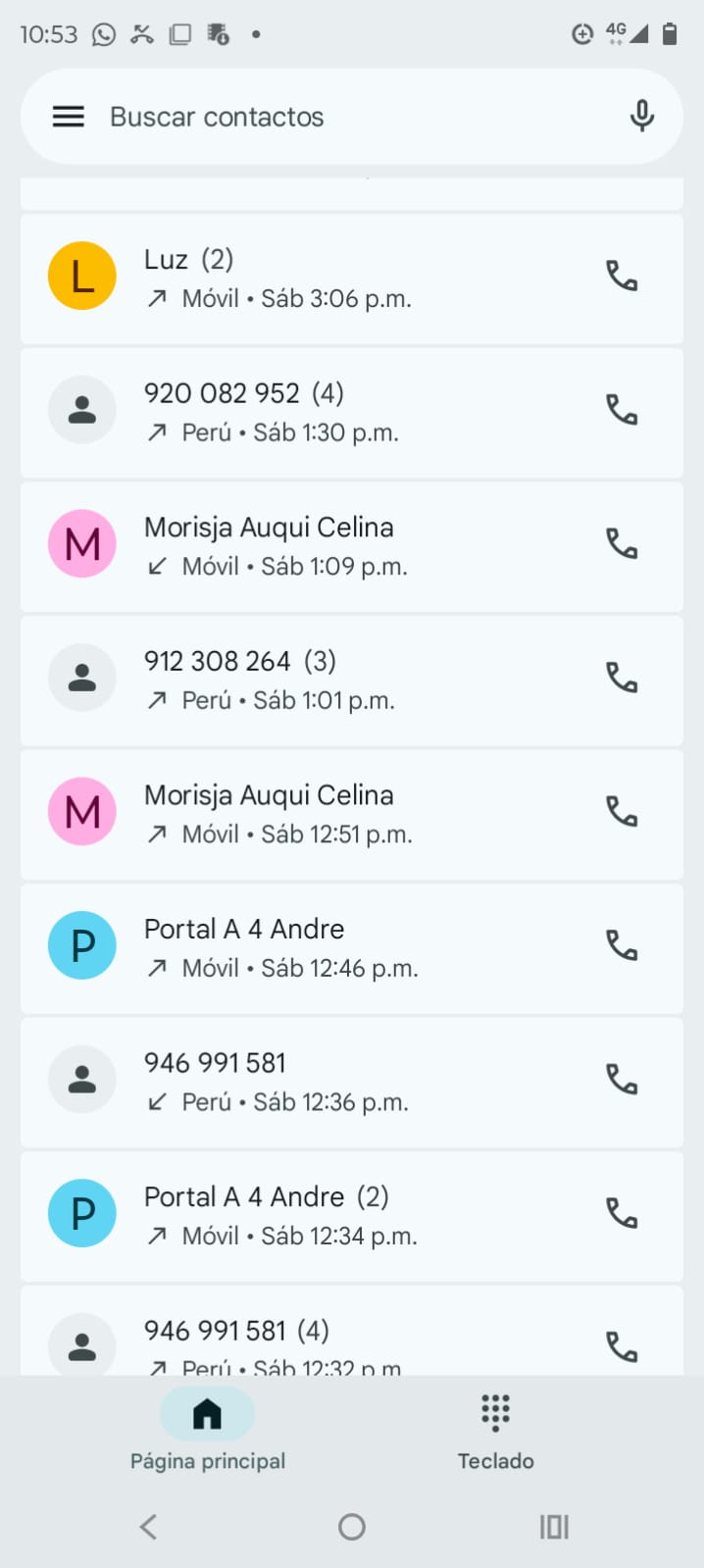
Task: Call 920 082 952 via phone icon
Action: tap(622, 410)
